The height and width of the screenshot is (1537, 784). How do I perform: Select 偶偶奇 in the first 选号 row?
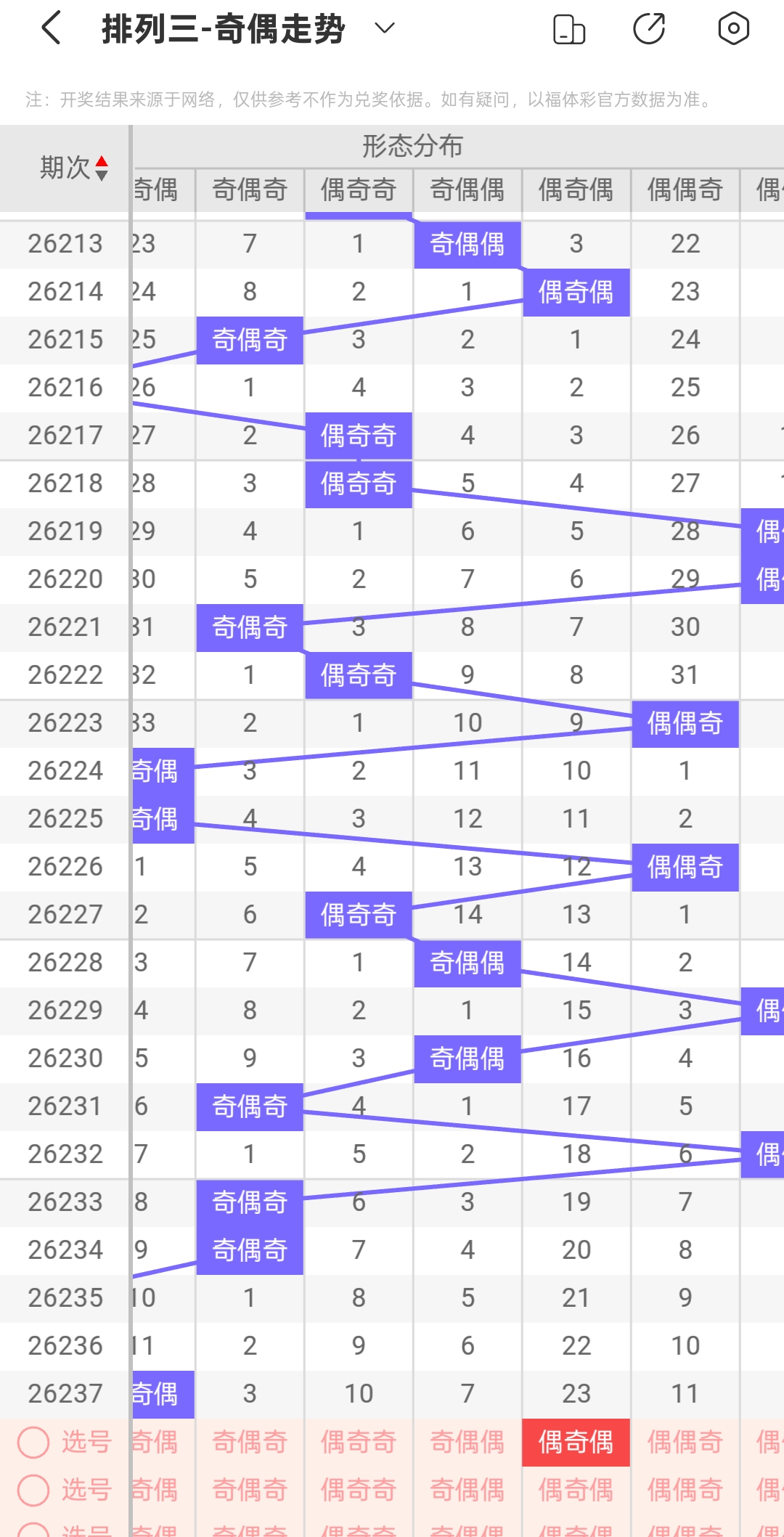coord(685,1442)
